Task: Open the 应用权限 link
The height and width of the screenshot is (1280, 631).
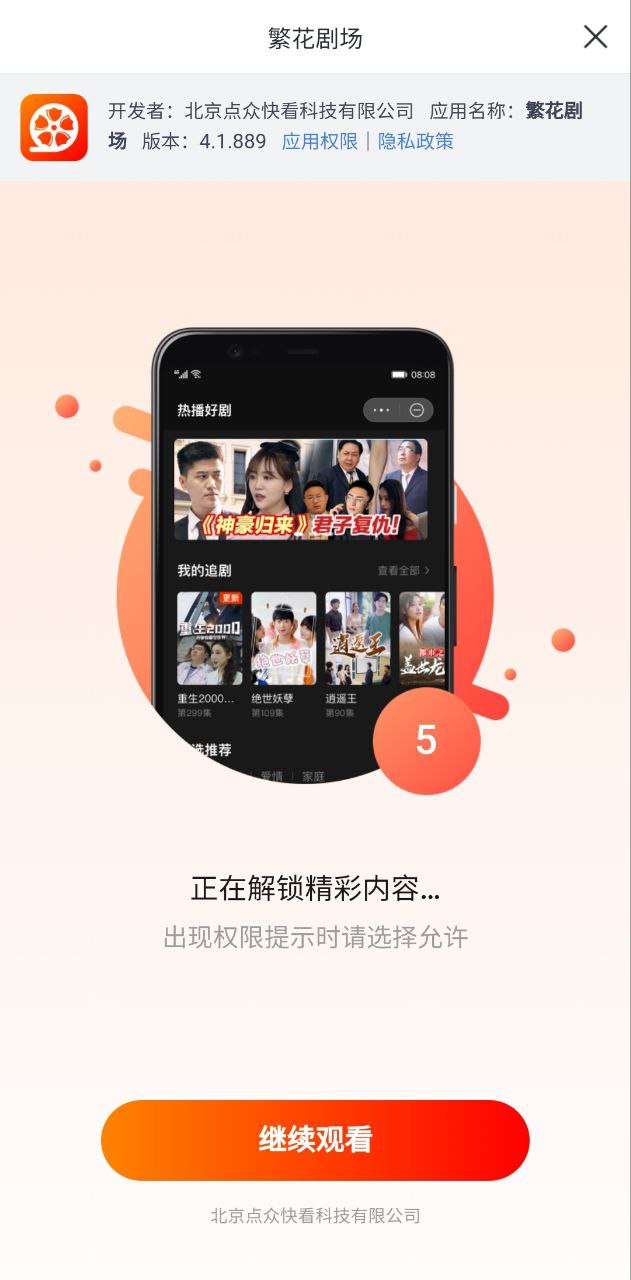Action: [x=319, y=141]
